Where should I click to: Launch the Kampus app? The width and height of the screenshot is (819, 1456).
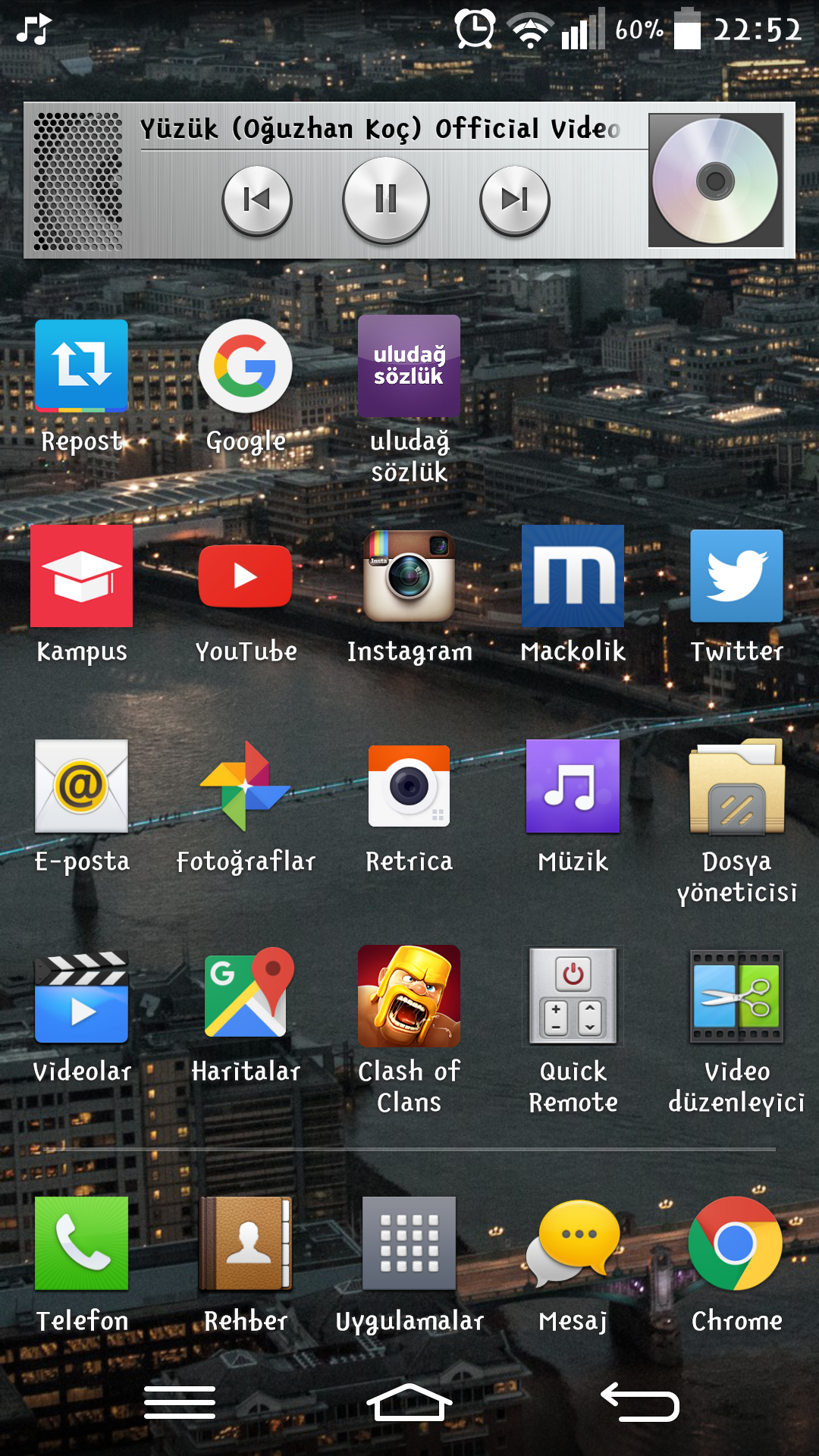(x=81, y=576)
